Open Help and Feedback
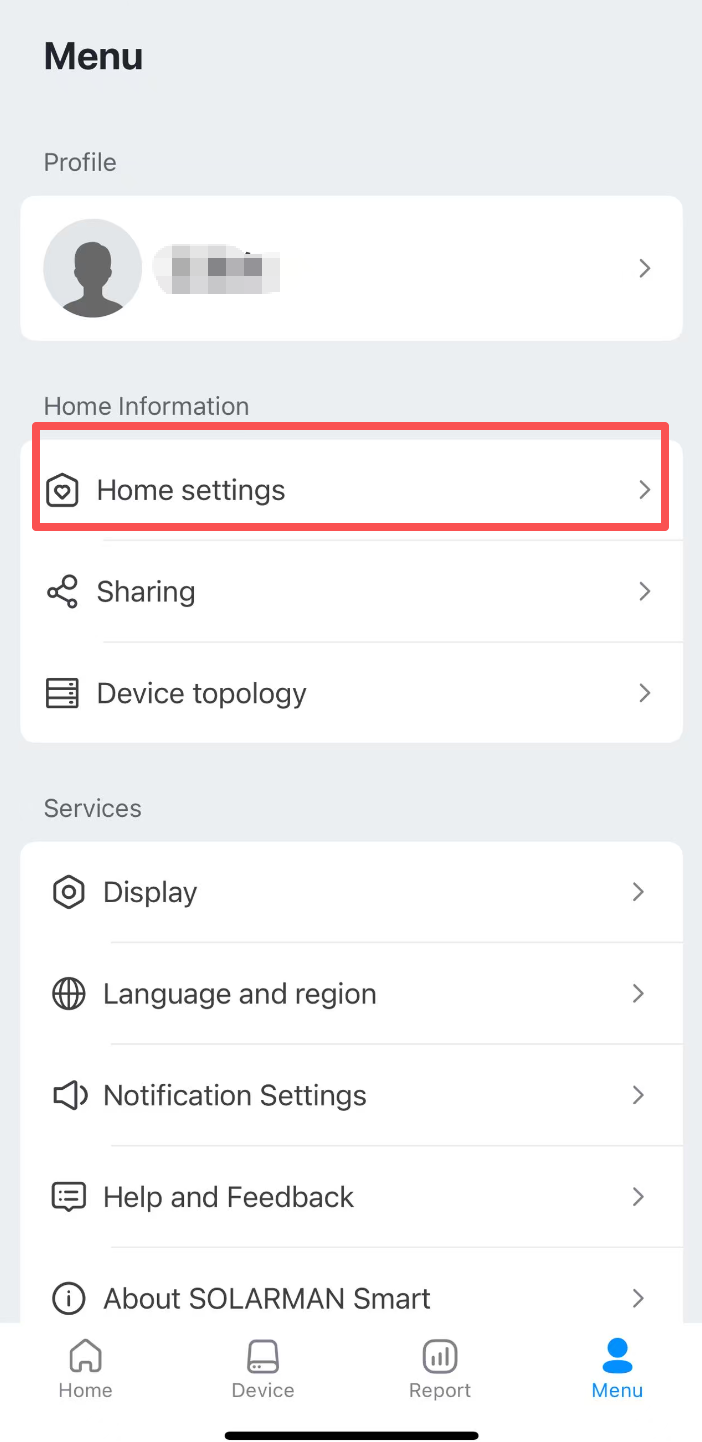 pos(350,1197)
